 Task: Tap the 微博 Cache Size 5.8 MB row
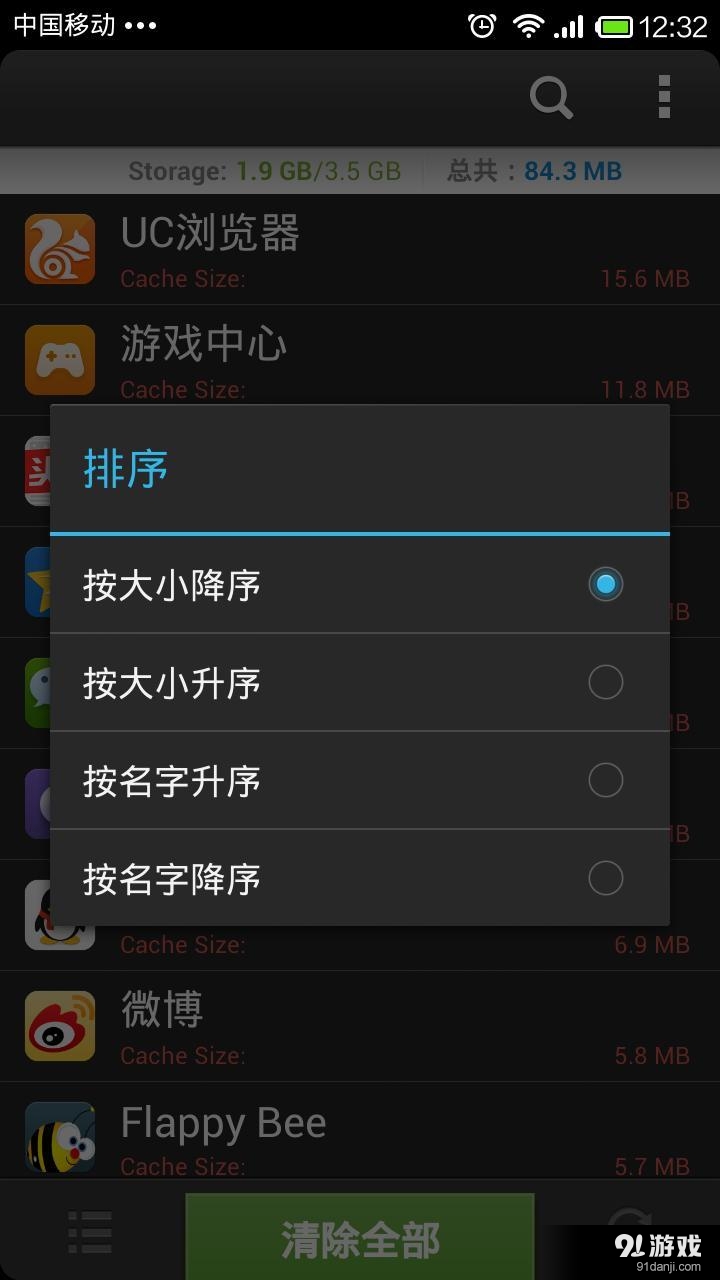[x=400, y=1055]
